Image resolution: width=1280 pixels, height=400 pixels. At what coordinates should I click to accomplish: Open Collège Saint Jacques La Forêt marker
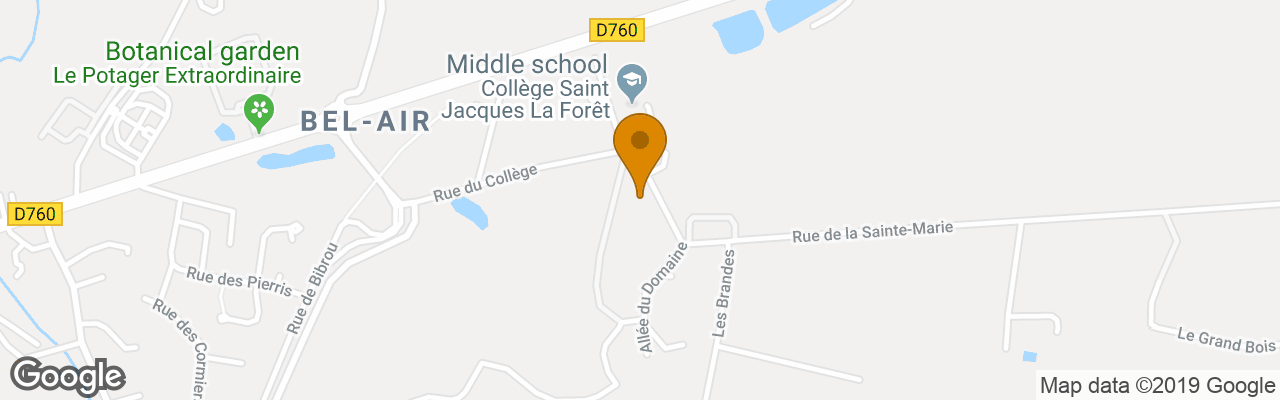631,81
